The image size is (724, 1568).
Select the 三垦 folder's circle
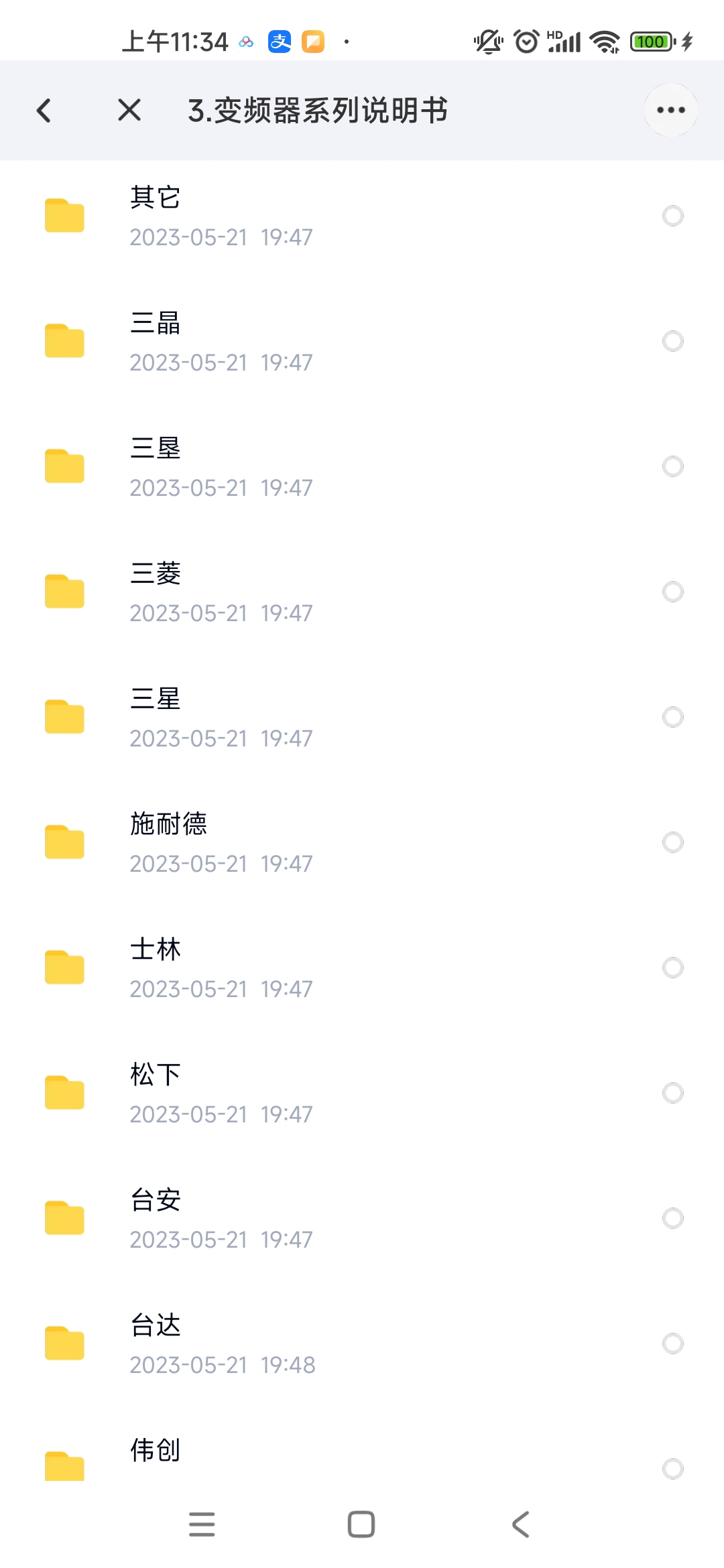(x=672, y=466)
